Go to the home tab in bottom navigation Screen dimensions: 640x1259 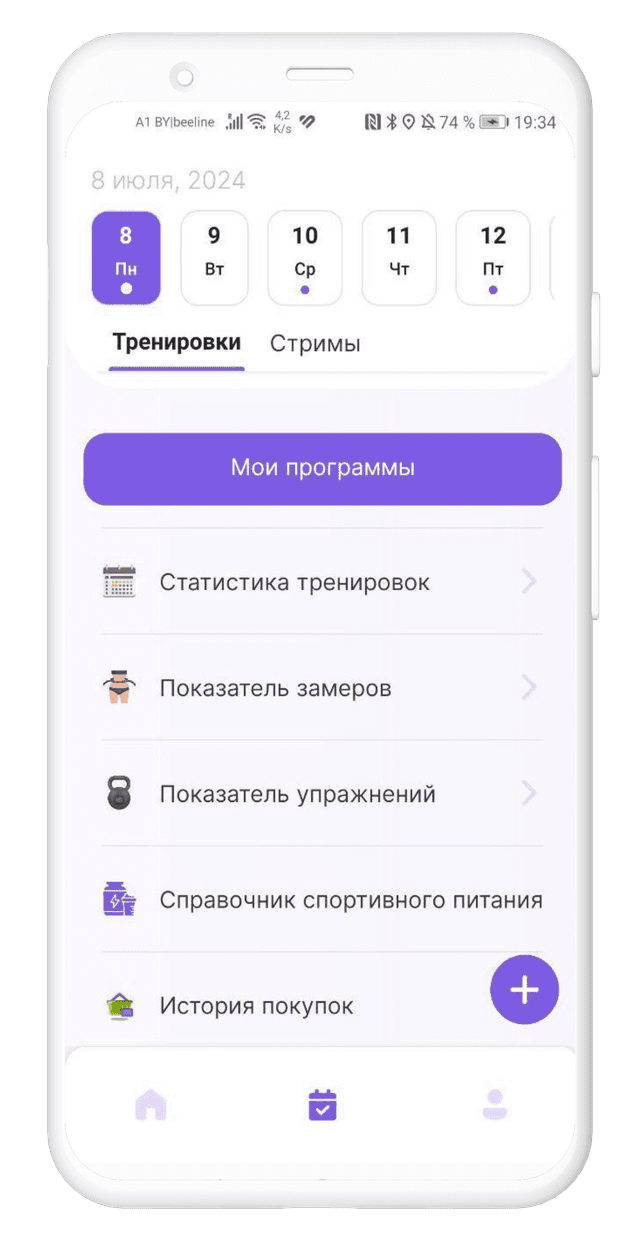(151, 1105)
